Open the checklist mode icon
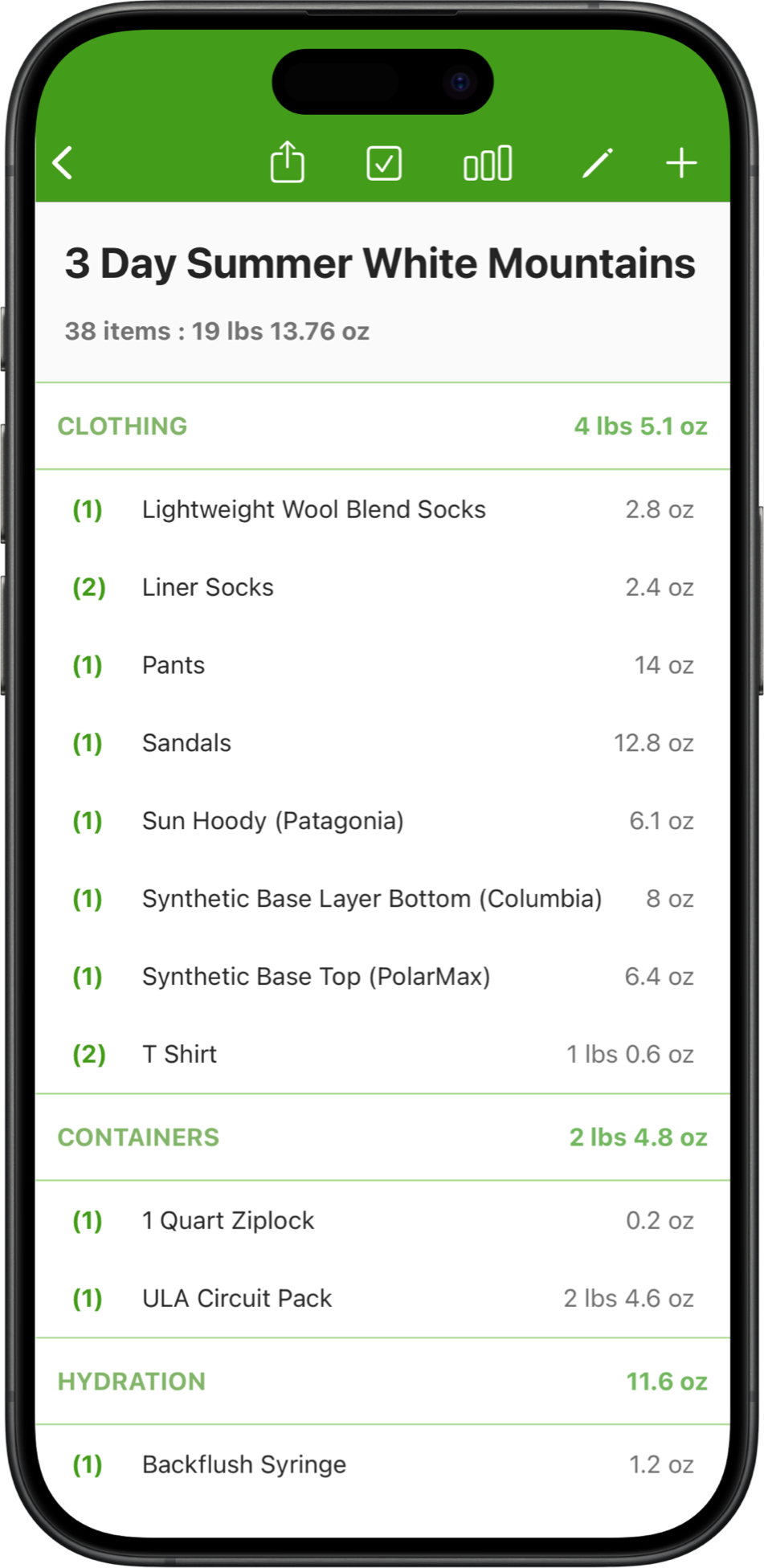 point(384,163)
